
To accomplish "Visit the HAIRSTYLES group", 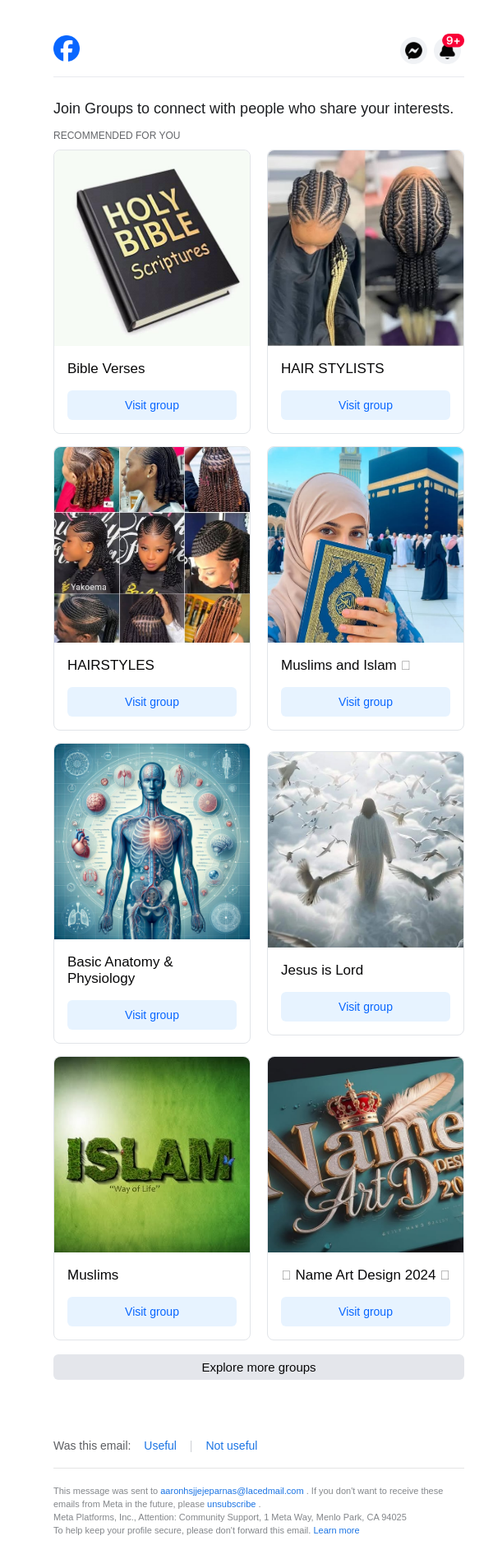I will (x=152, y=702).
